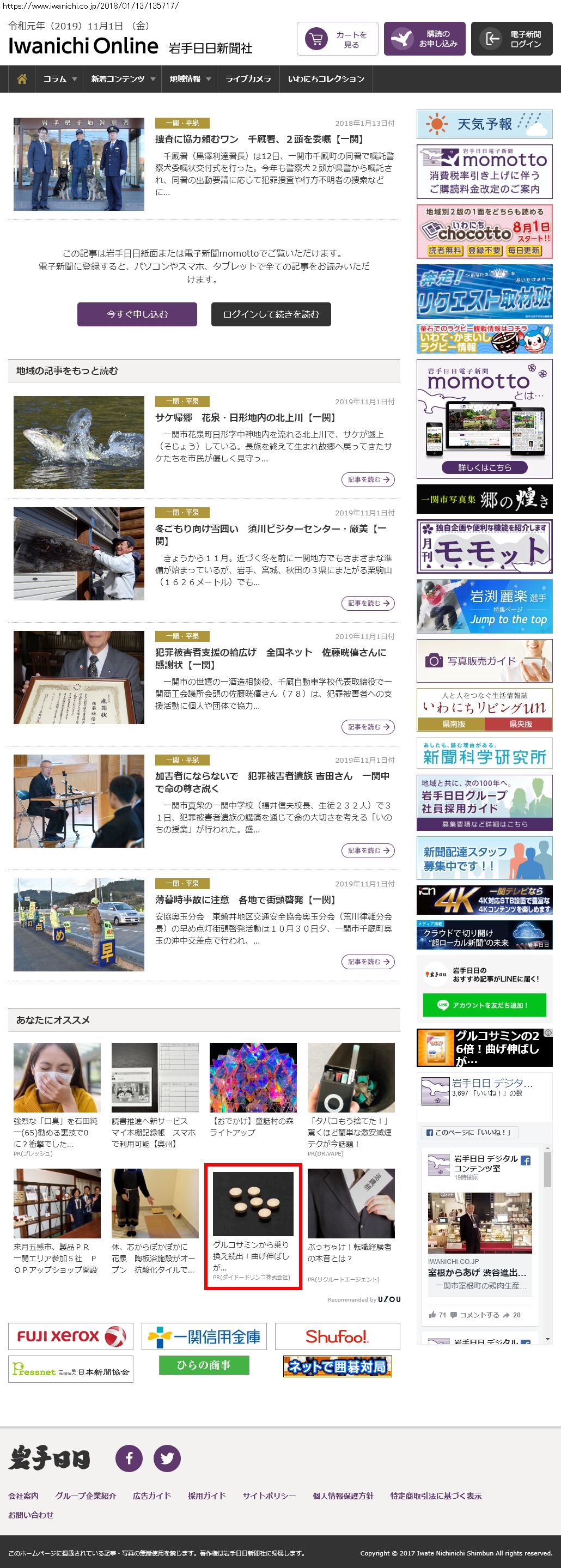Open the home icon in navigation bar
The width and height of the screenshot is (561, 1568).
point(22,79)
